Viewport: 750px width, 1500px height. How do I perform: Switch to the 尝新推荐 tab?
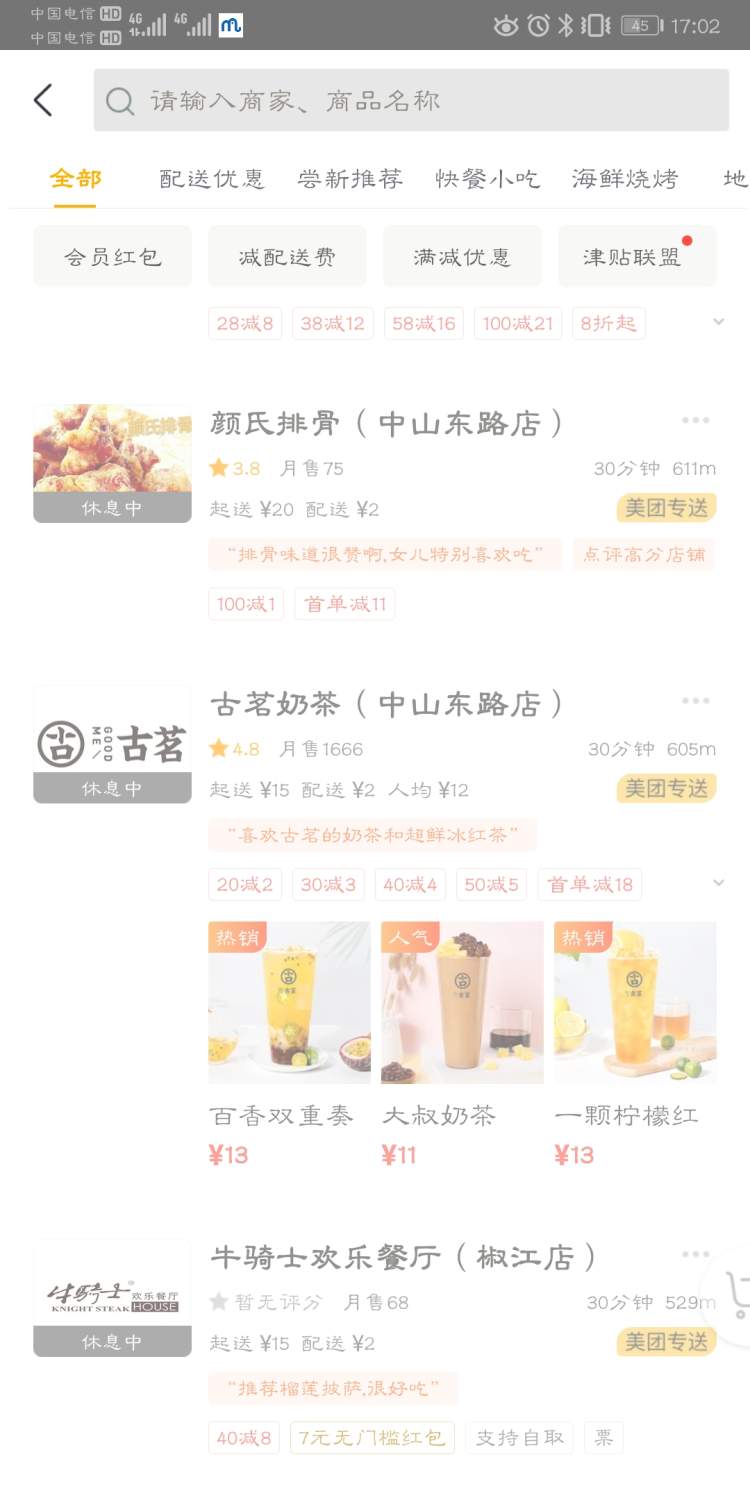[350, 179]
